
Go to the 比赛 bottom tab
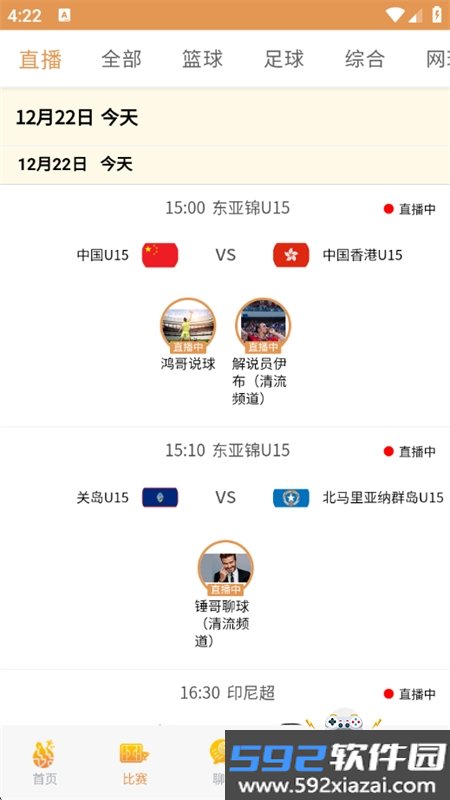[135, 763]
